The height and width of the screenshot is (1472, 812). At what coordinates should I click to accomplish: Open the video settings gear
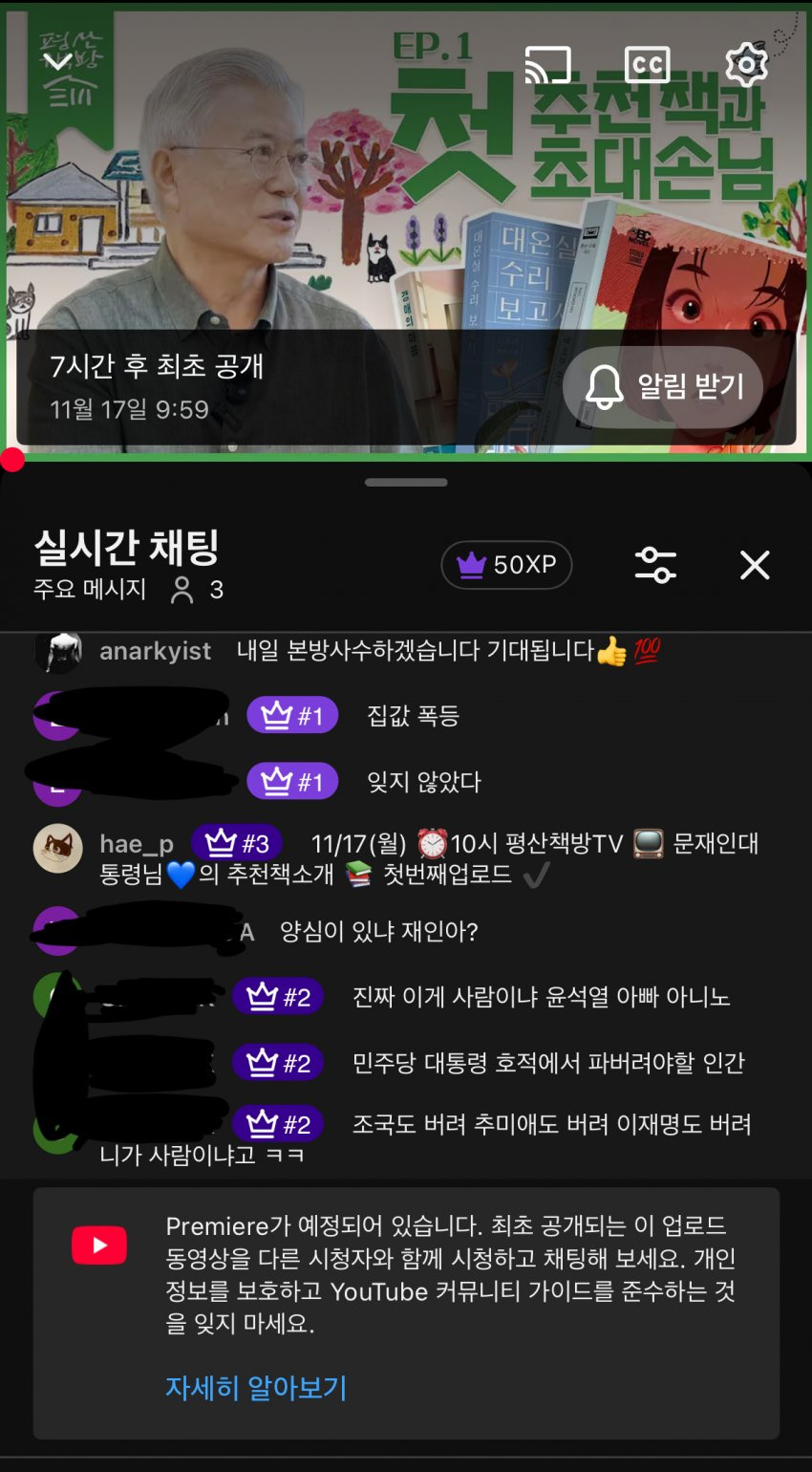[746, 65]
